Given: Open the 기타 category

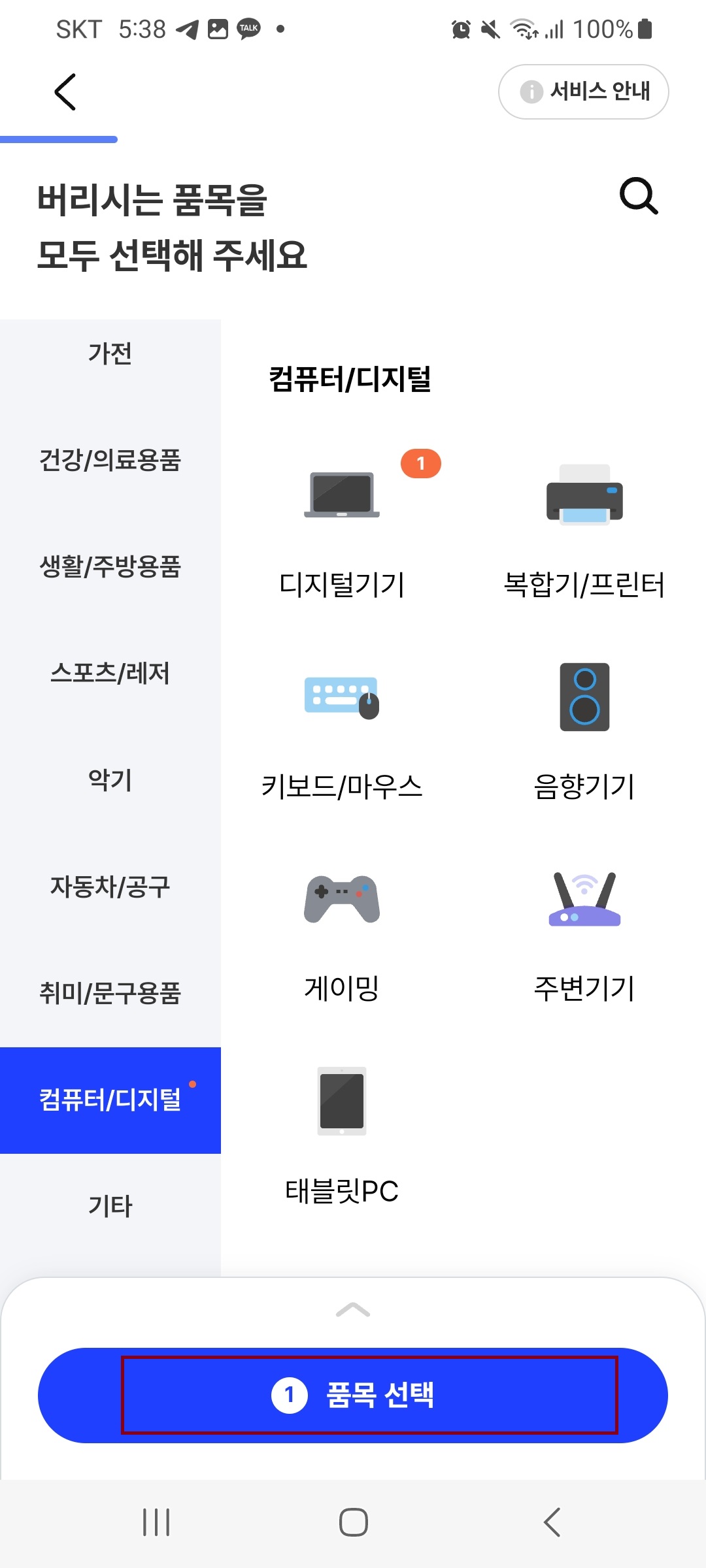Looking at the screenshot, I should coord(110,1205).
